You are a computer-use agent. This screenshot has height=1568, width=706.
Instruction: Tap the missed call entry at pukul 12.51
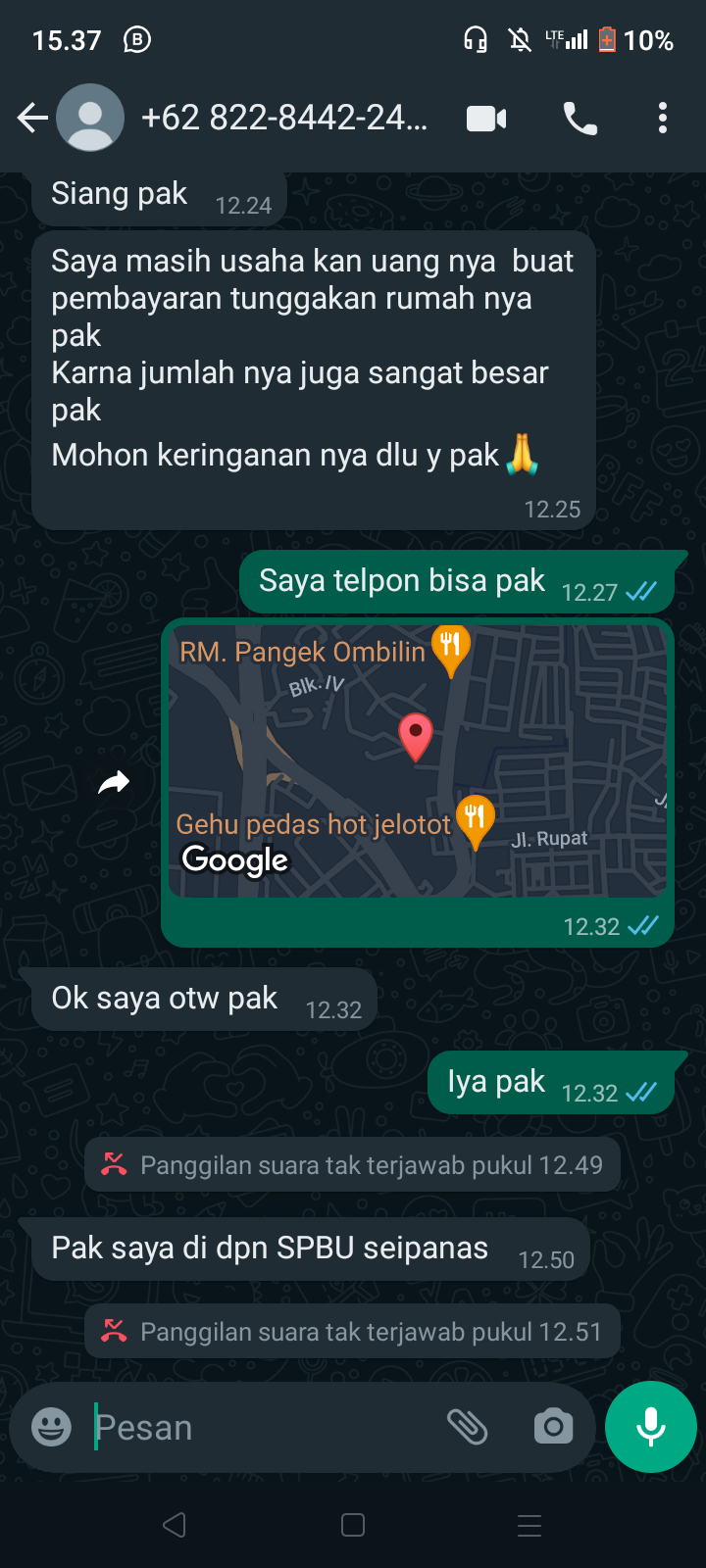pos(351,1330)
